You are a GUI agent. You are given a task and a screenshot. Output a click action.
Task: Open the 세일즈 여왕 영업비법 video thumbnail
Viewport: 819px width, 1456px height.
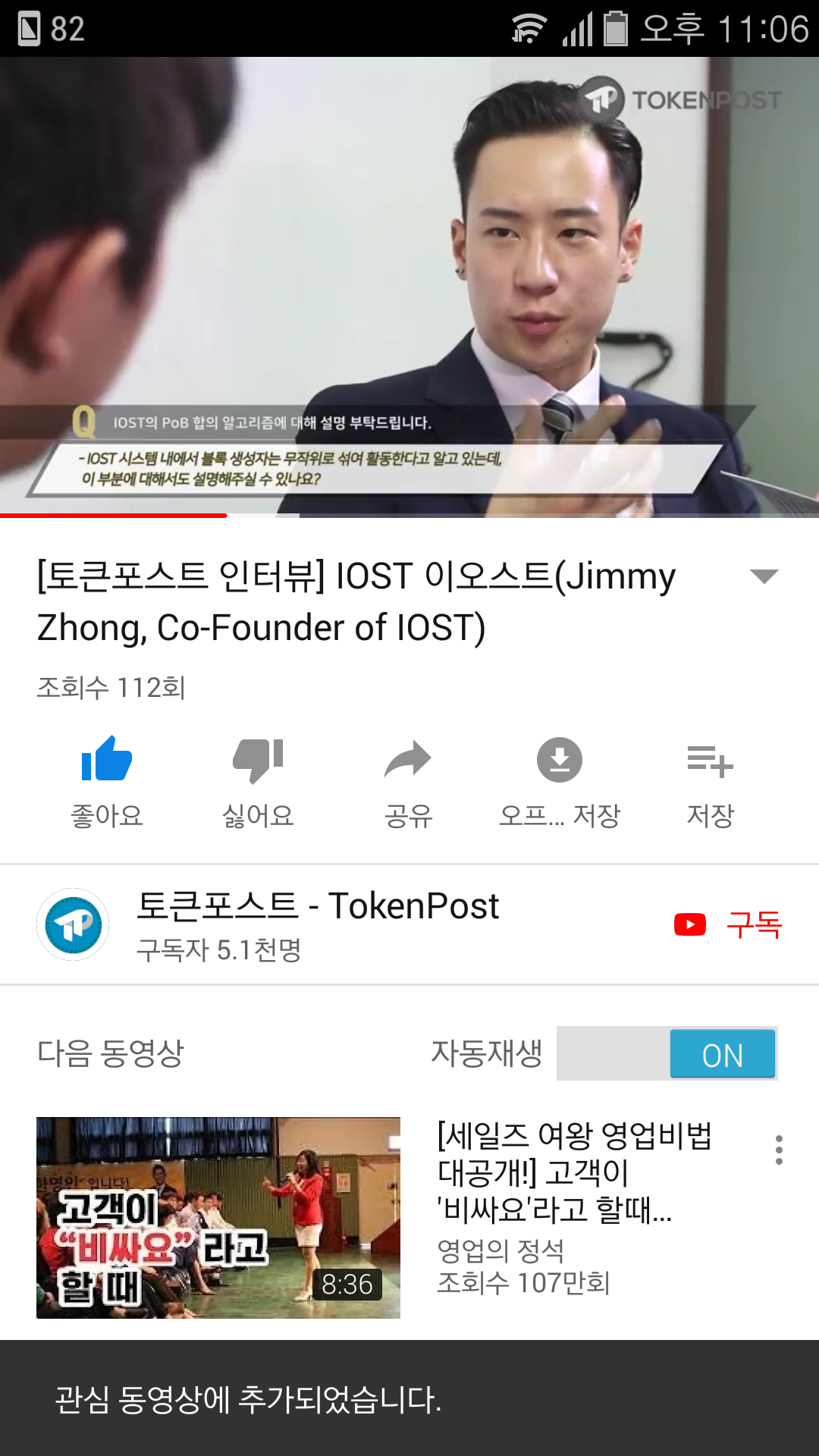(218, 1217)
